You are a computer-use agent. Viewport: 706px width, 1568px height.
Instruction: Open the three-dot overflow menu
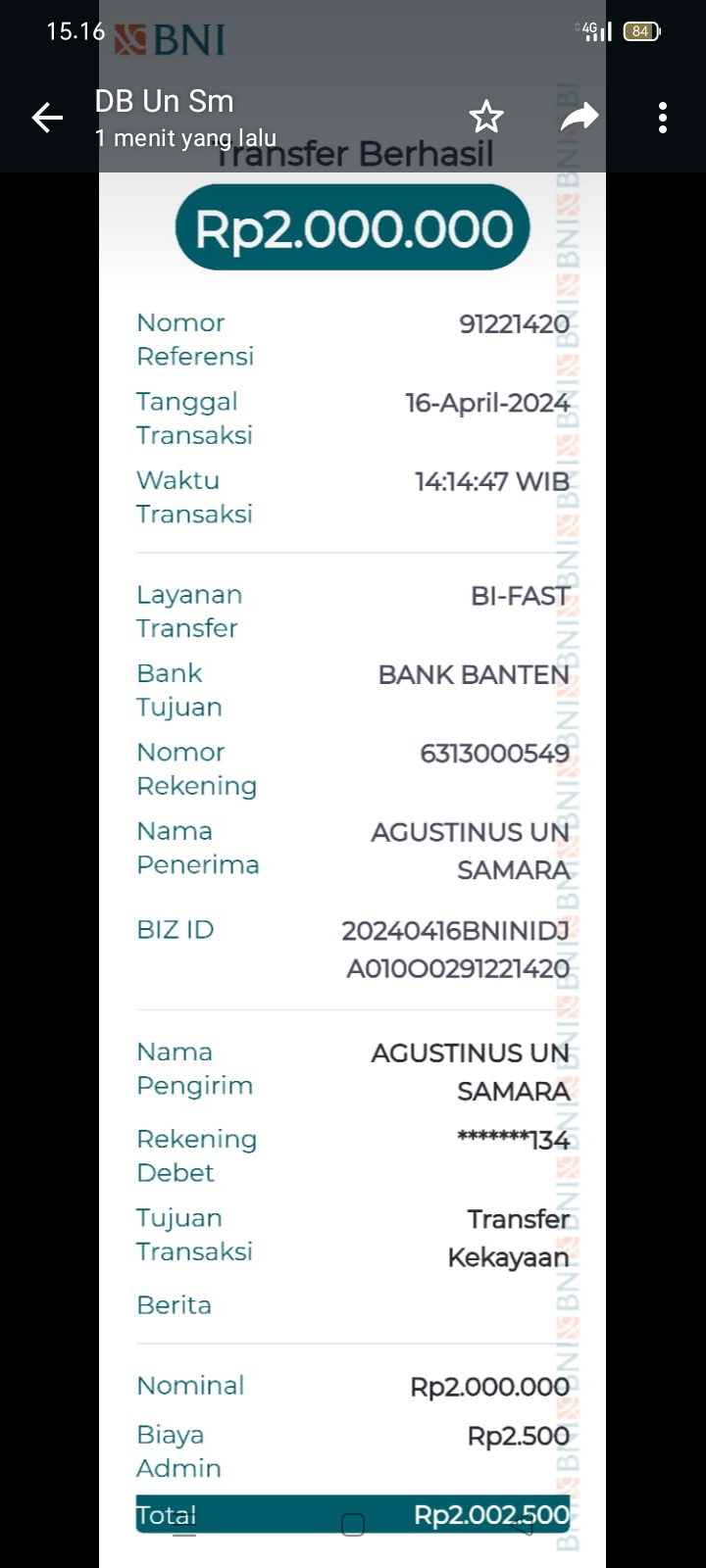(663, 118)
